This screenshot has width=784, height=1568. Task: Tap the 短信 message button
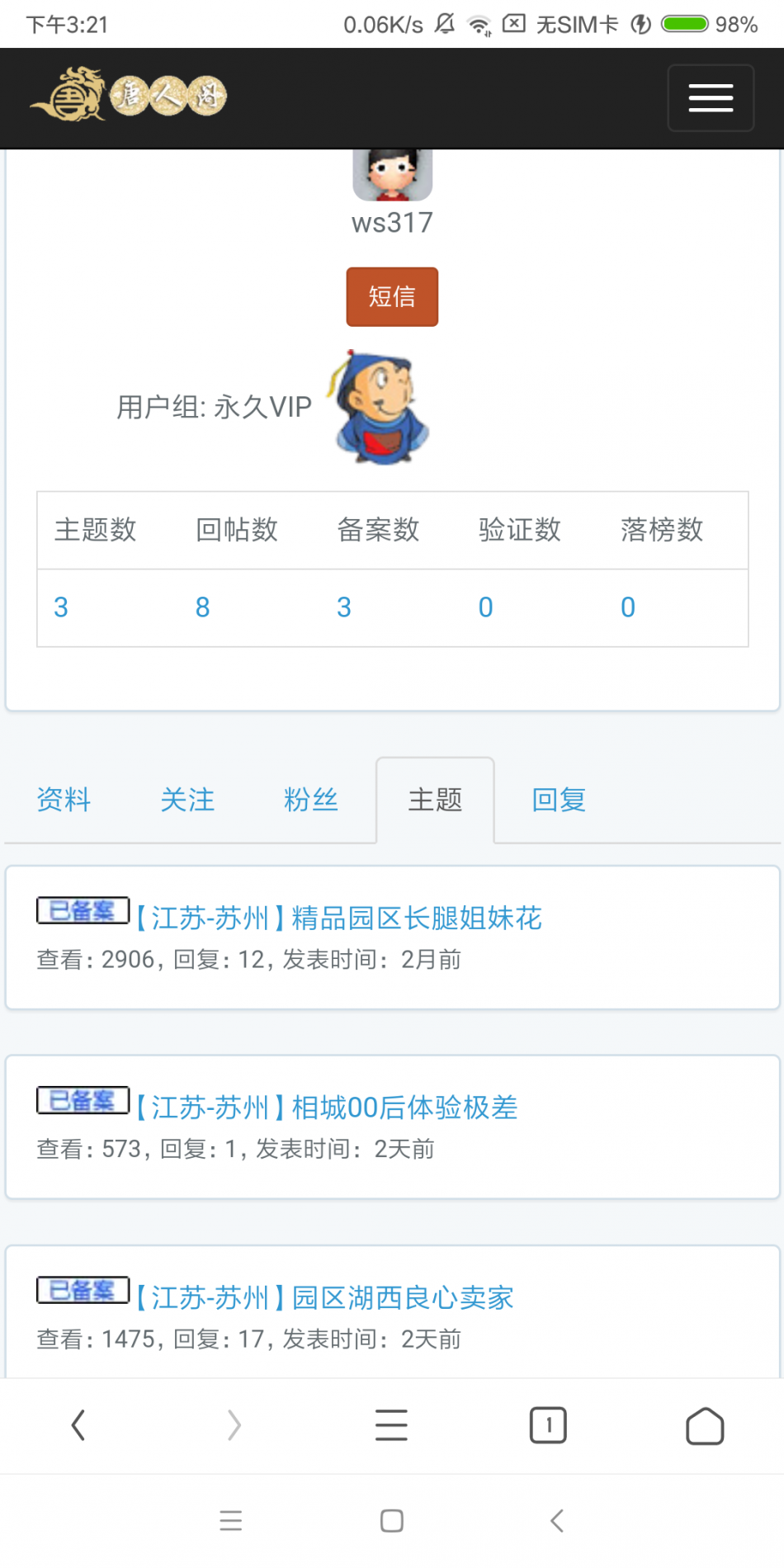pyautogui.click(x=392, y=296)
